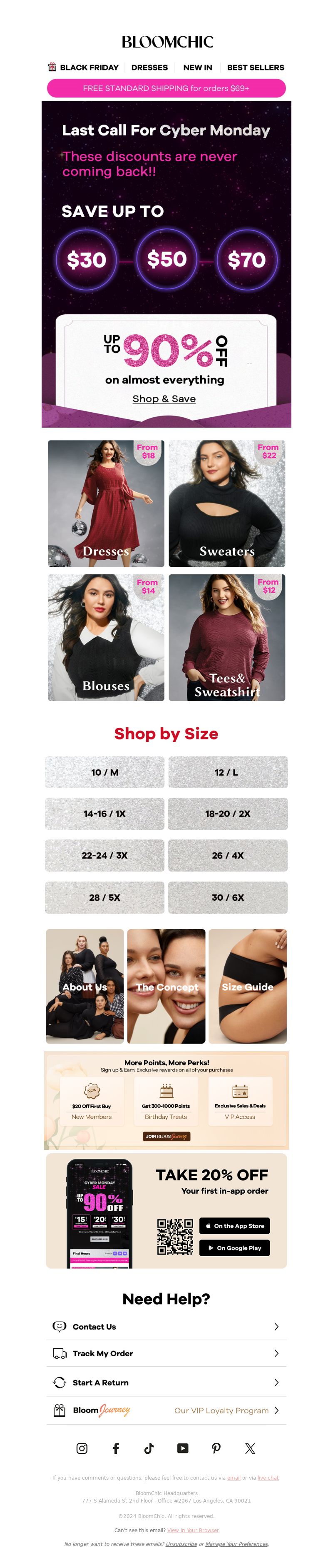Go to the DRESSES section
Viewport: 333px width, 1568px height.
tap(149, 68)
